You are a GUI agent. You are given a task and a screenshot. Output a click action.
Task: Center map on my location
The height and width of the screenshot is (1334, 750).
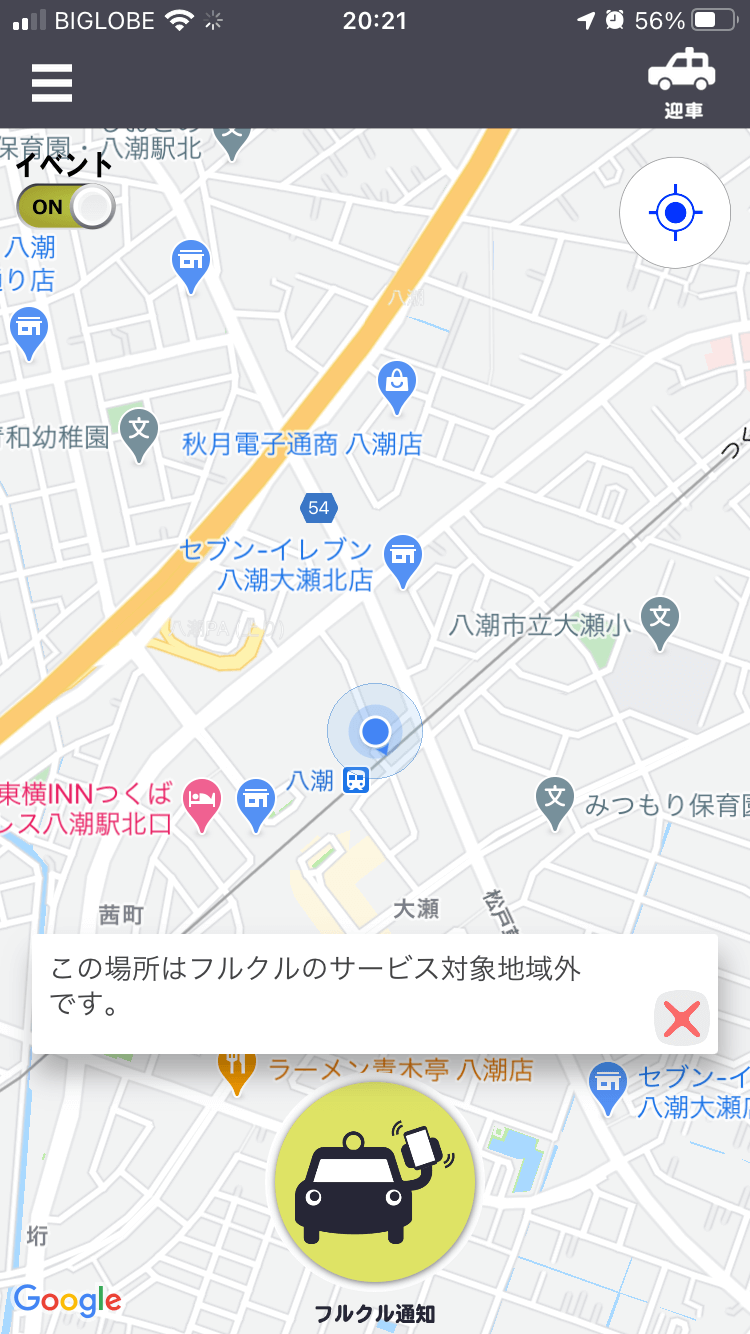675,213
